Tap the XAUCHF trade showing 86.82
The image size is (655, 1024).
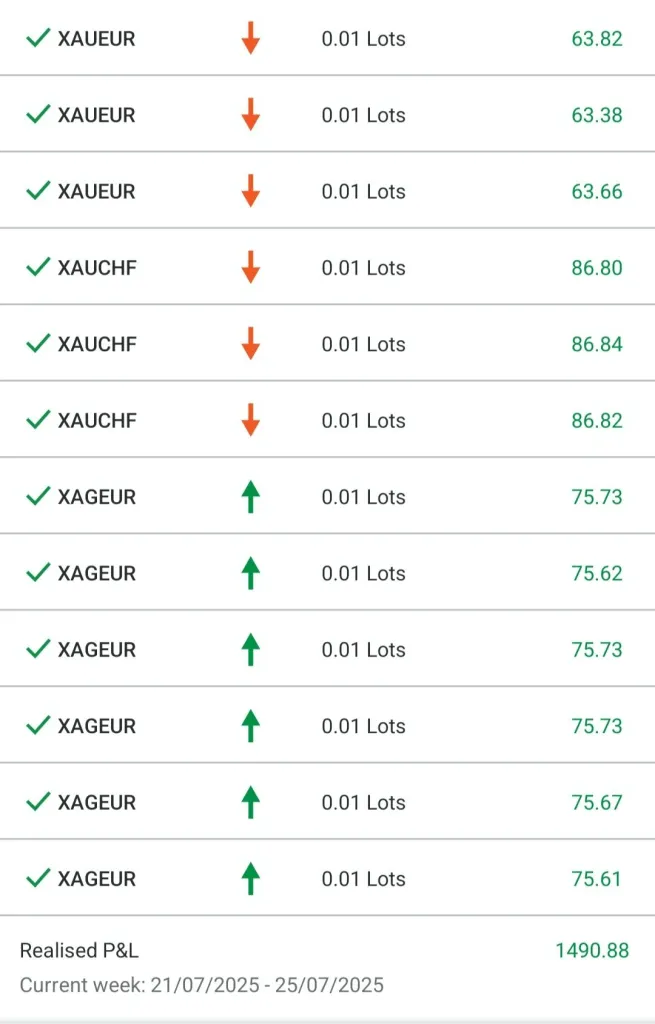tap(327, 420)
